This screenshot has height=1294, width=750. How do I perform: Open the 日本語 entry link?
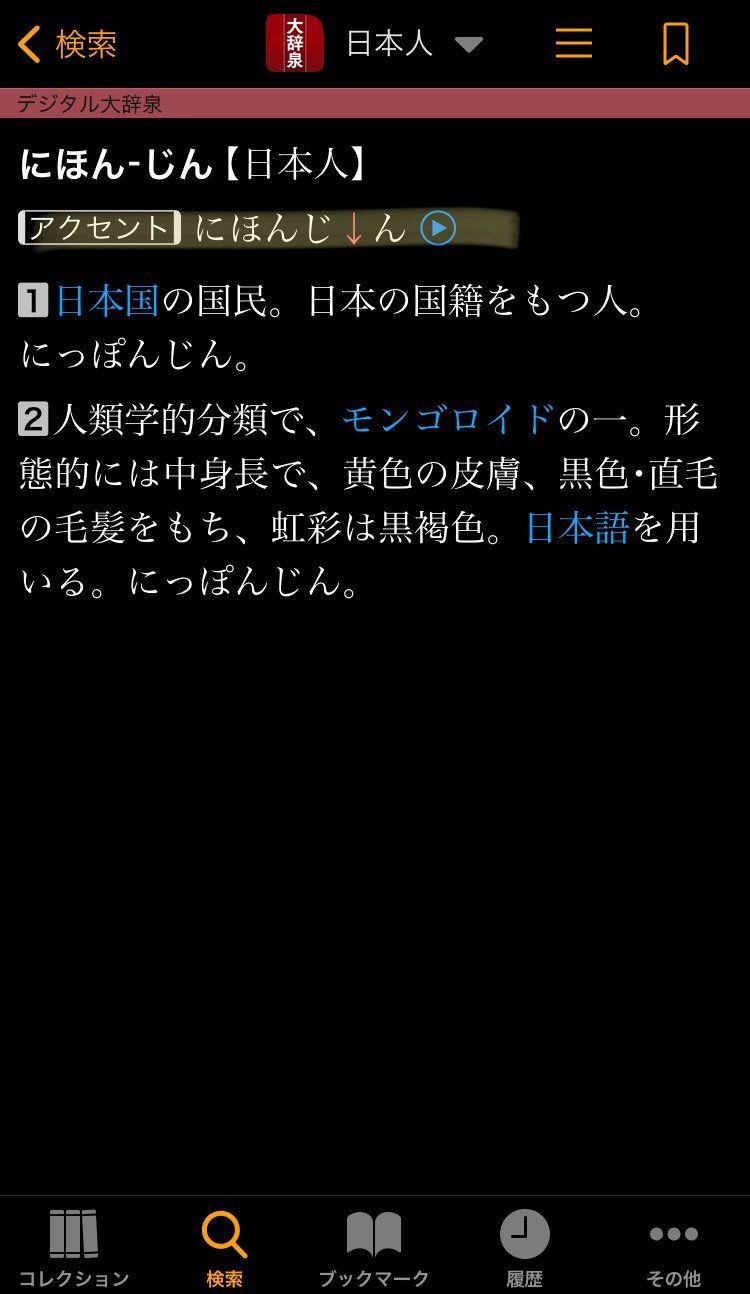[577, 528]
